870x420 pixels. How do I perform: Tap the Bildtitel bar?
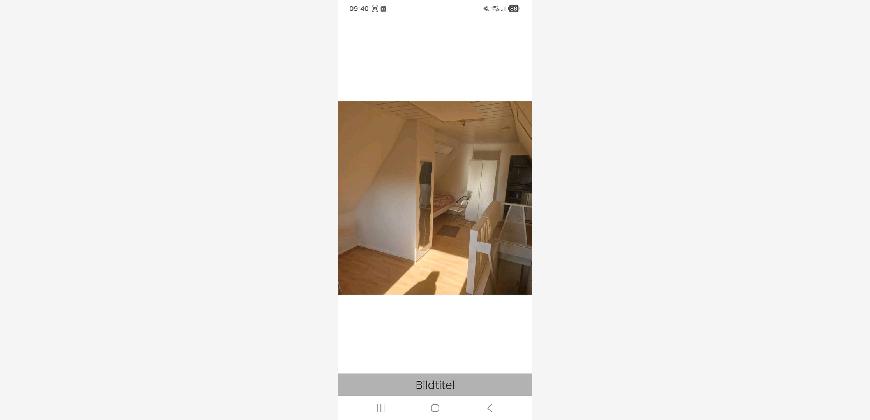(x=434, y=385)
